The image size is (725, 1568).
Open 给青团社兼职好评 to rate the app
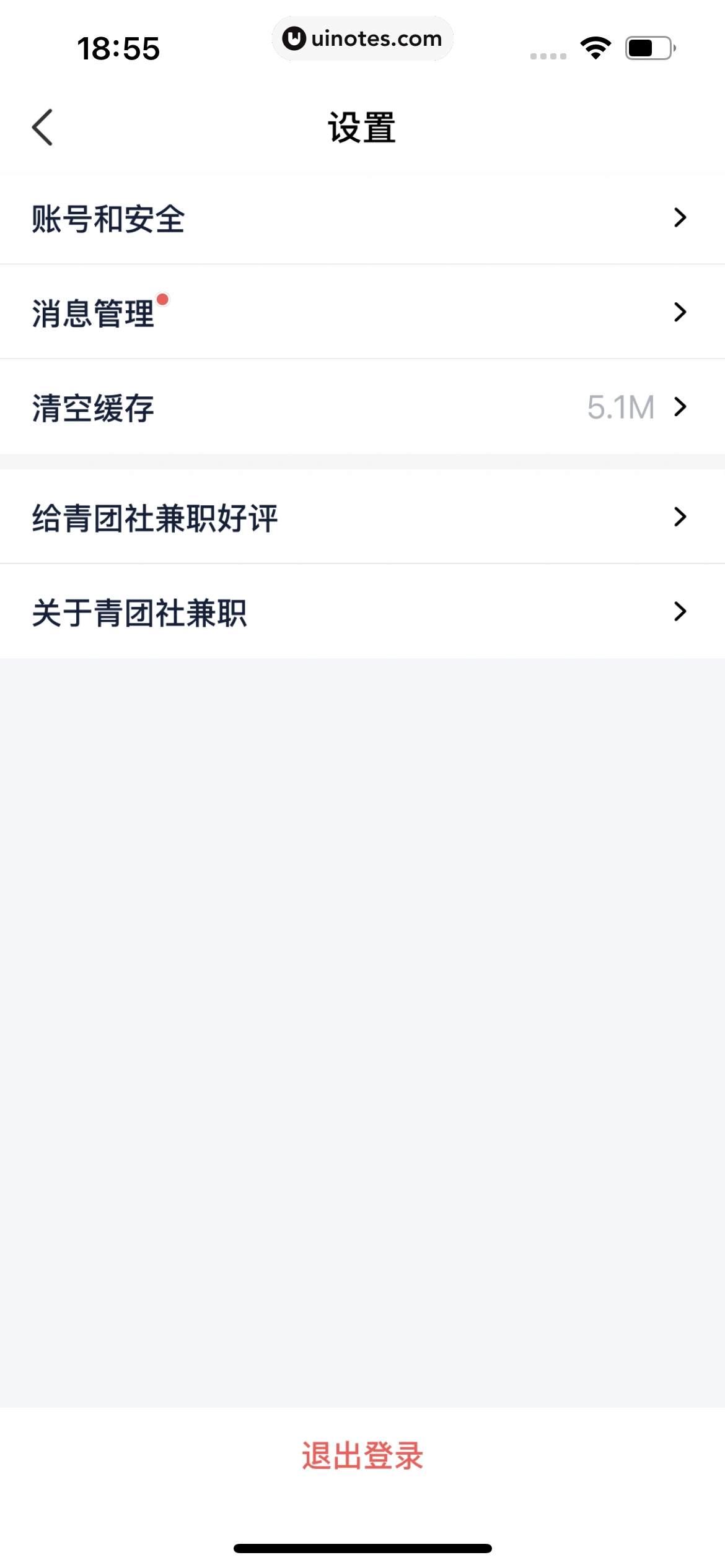(x=362, y=517)
